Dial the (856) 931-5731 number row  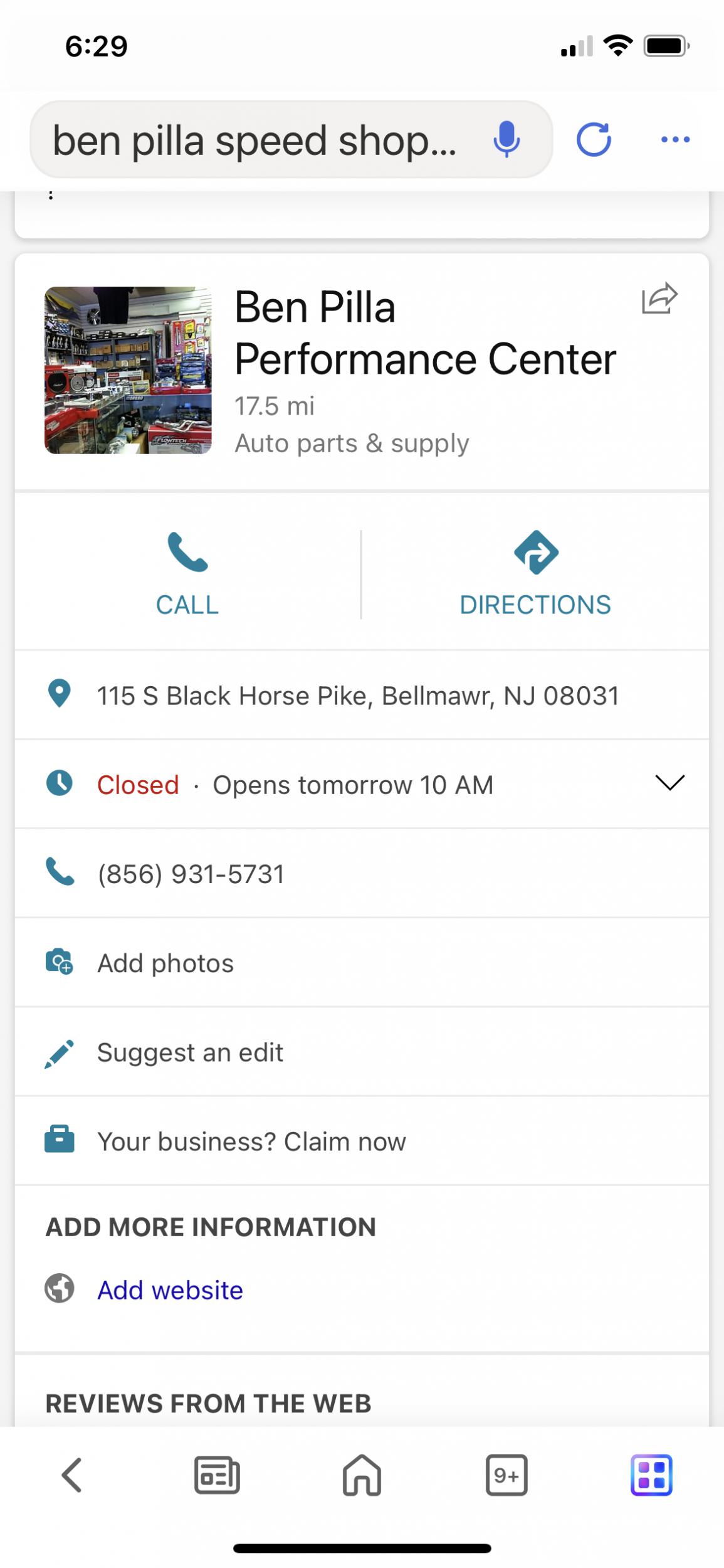pos(191,874)
